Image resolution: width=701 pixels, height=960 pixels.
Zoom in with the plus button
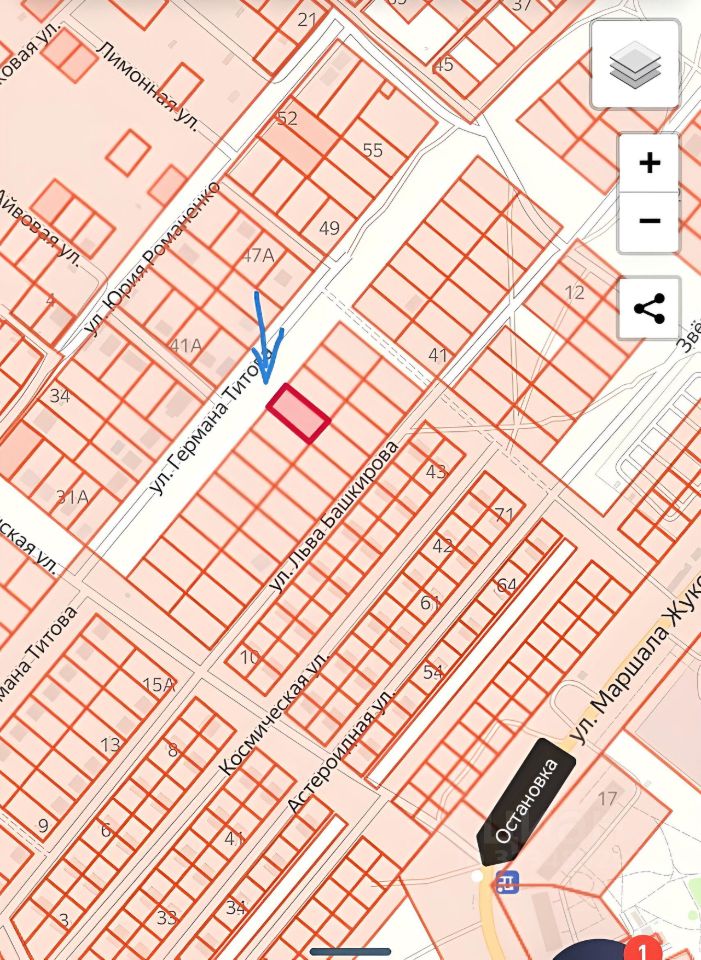[649, 162]
